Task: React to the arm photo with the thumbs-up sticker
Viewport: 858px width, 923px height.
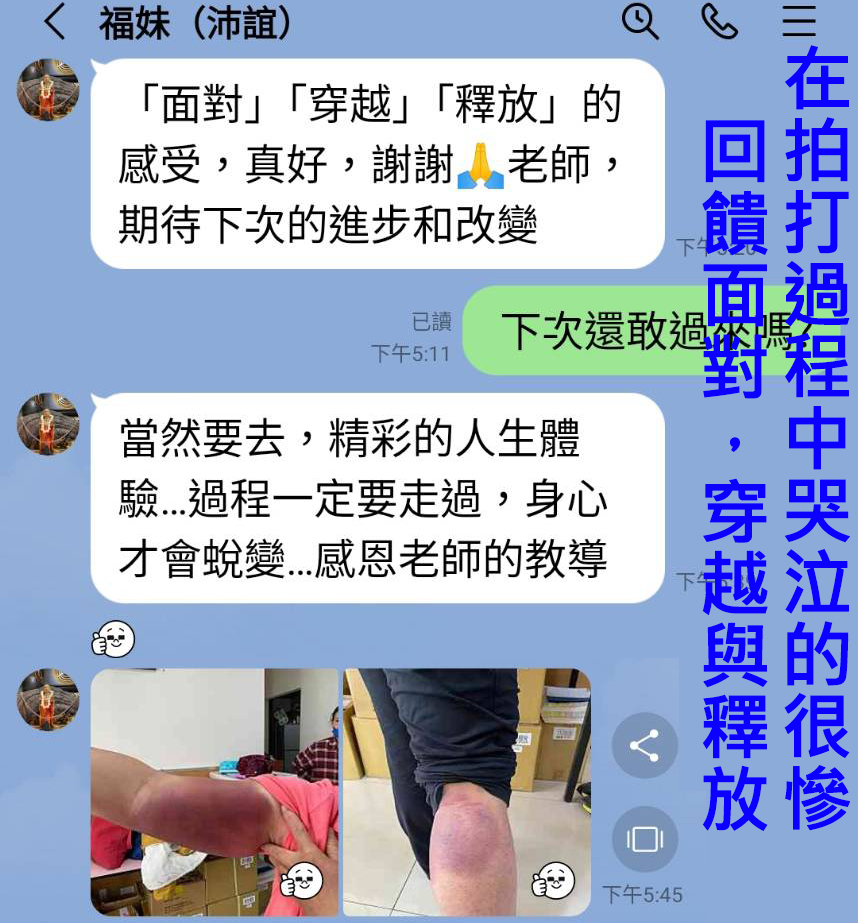Action: (x=302, y=882)
